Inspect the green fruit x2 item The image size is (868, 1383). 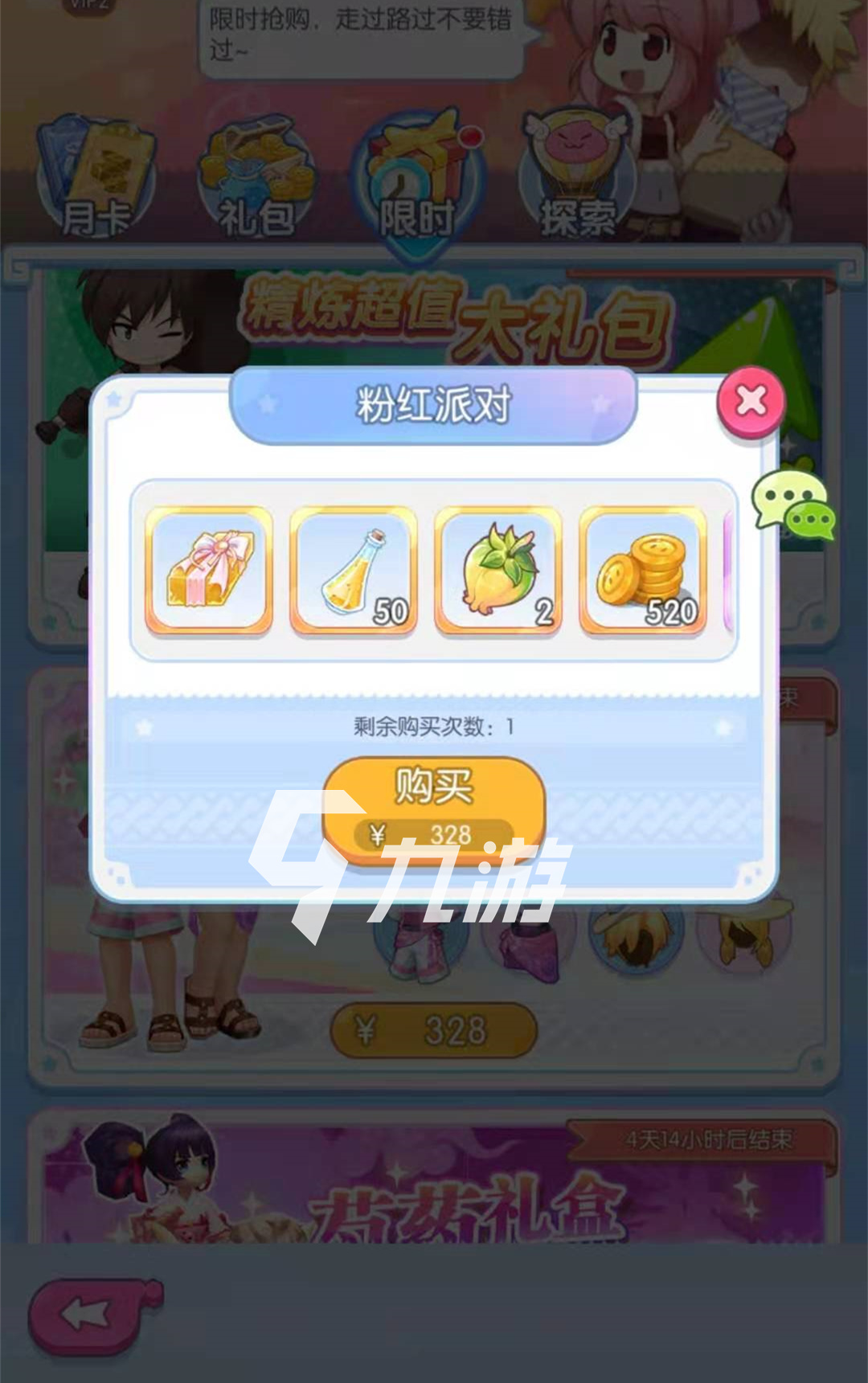[x=498, y=570]
